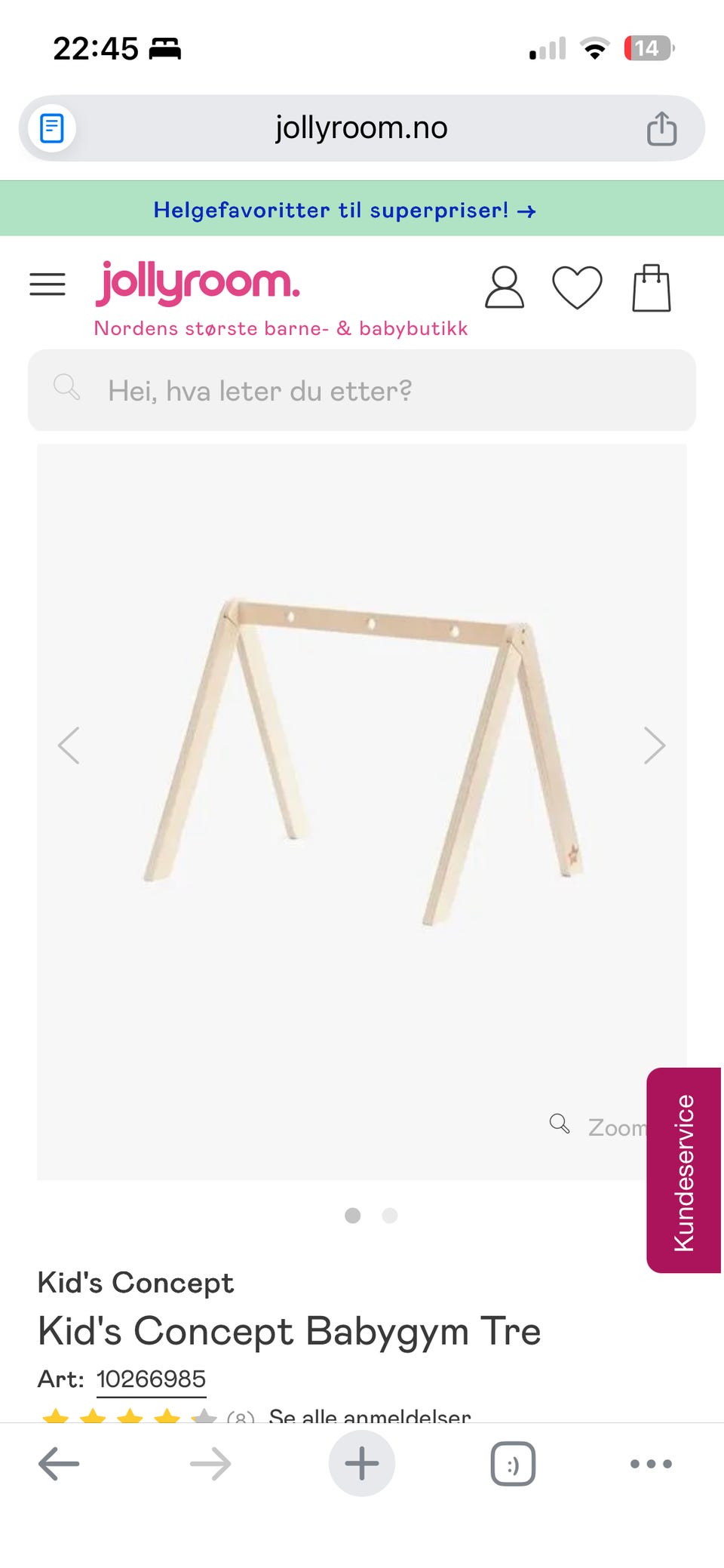Tap the 'Hei, hva leter du etter?' search box
The image size is (724, 1568).
pyautogui.click(x=362, y=390)
